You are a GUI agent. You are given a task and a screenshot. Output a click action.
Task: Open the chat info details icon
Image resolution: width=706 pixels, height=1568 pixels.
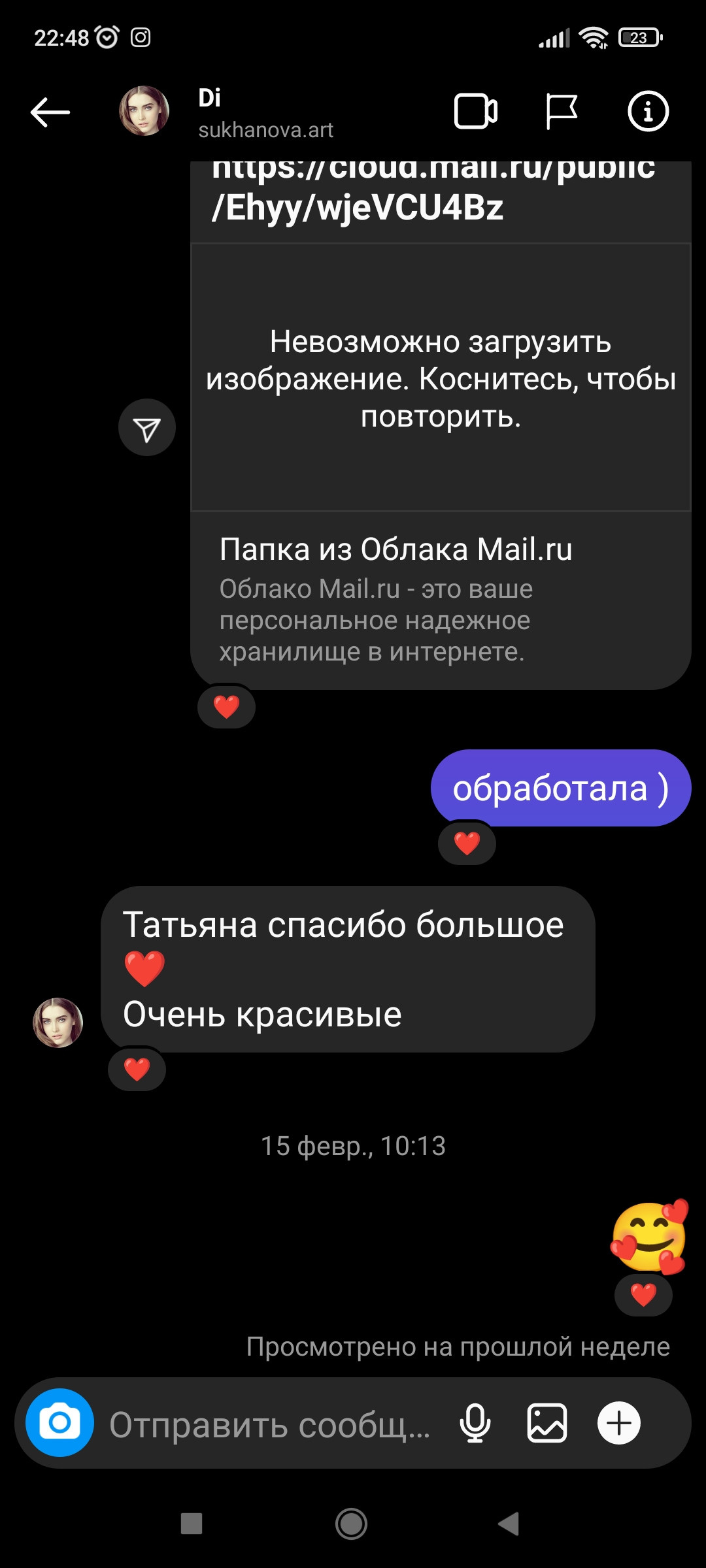tap(648, 112)
